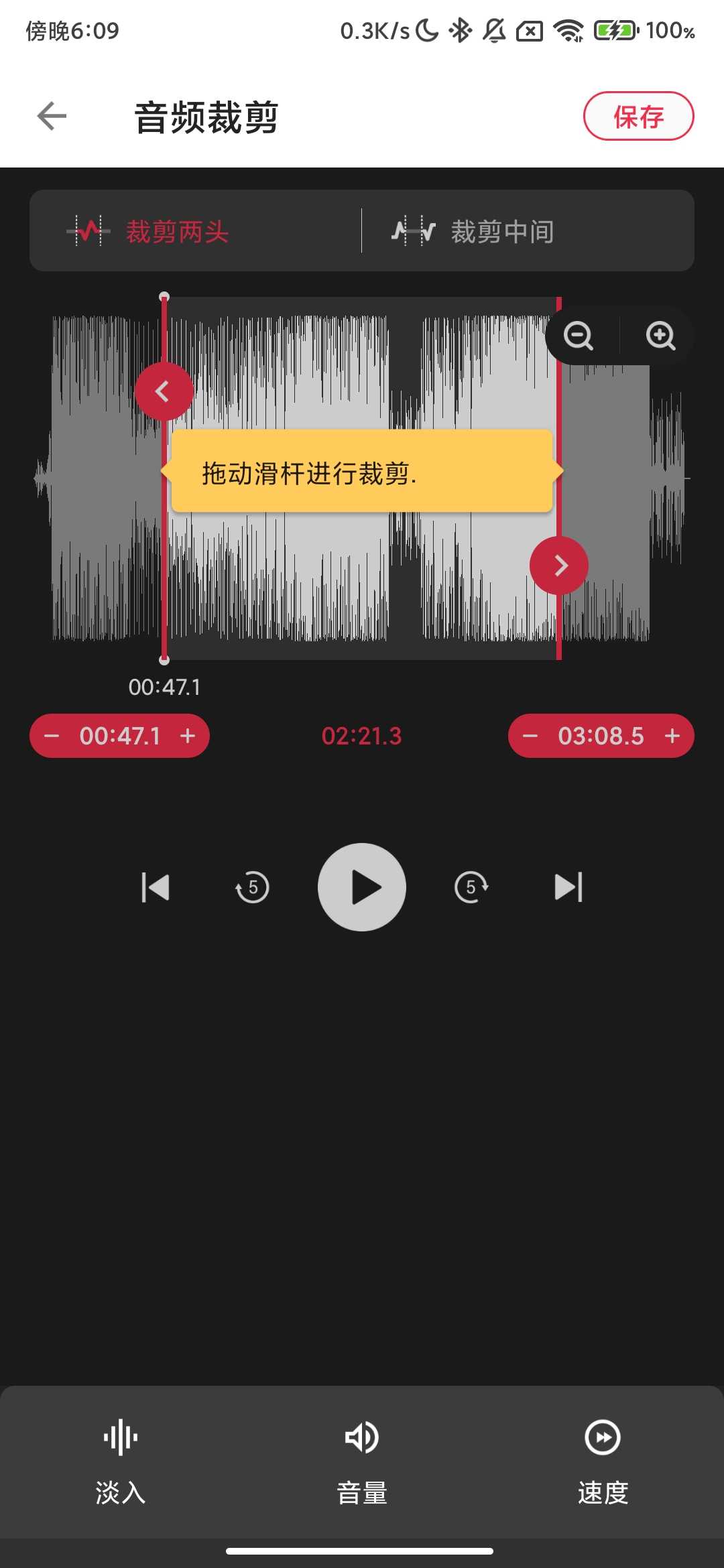The height and width of the screenshot is (1568, 724).
Task: Tap the left trim handle arrow
Action: point(164,391)
